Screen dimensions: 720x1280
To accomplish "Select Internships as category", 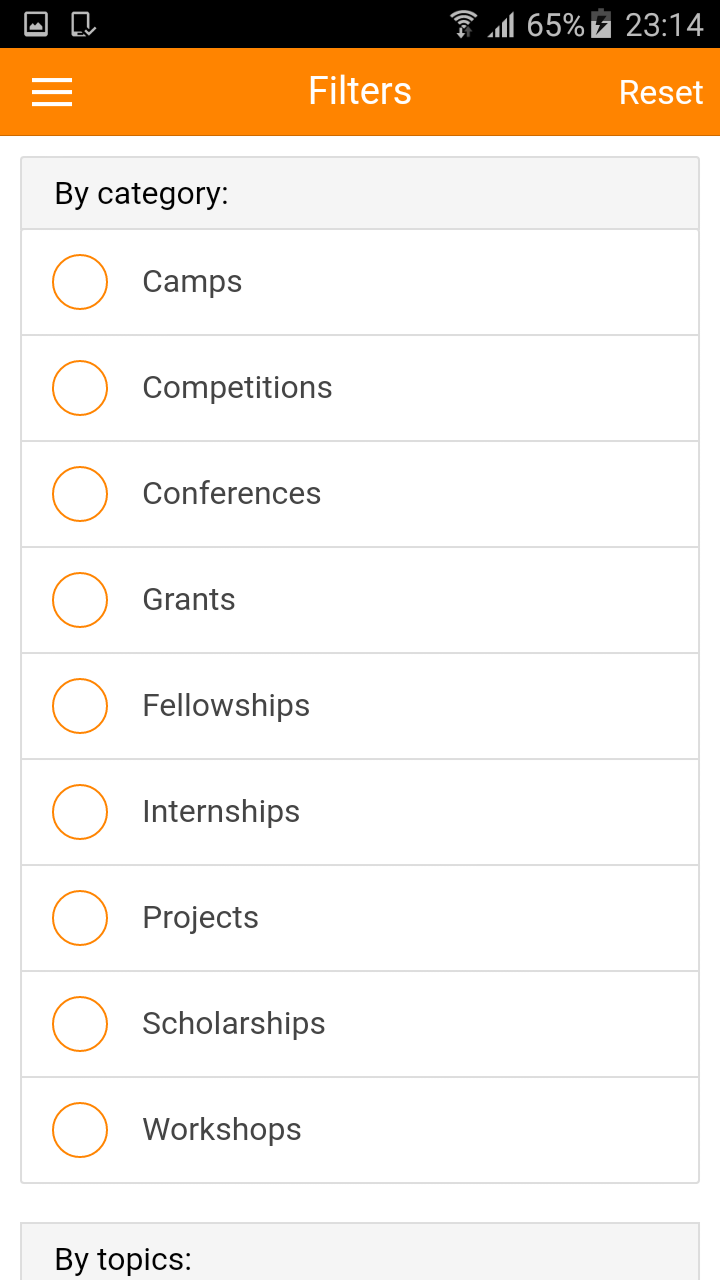I will pyautogui.click(x=80, y=812).
